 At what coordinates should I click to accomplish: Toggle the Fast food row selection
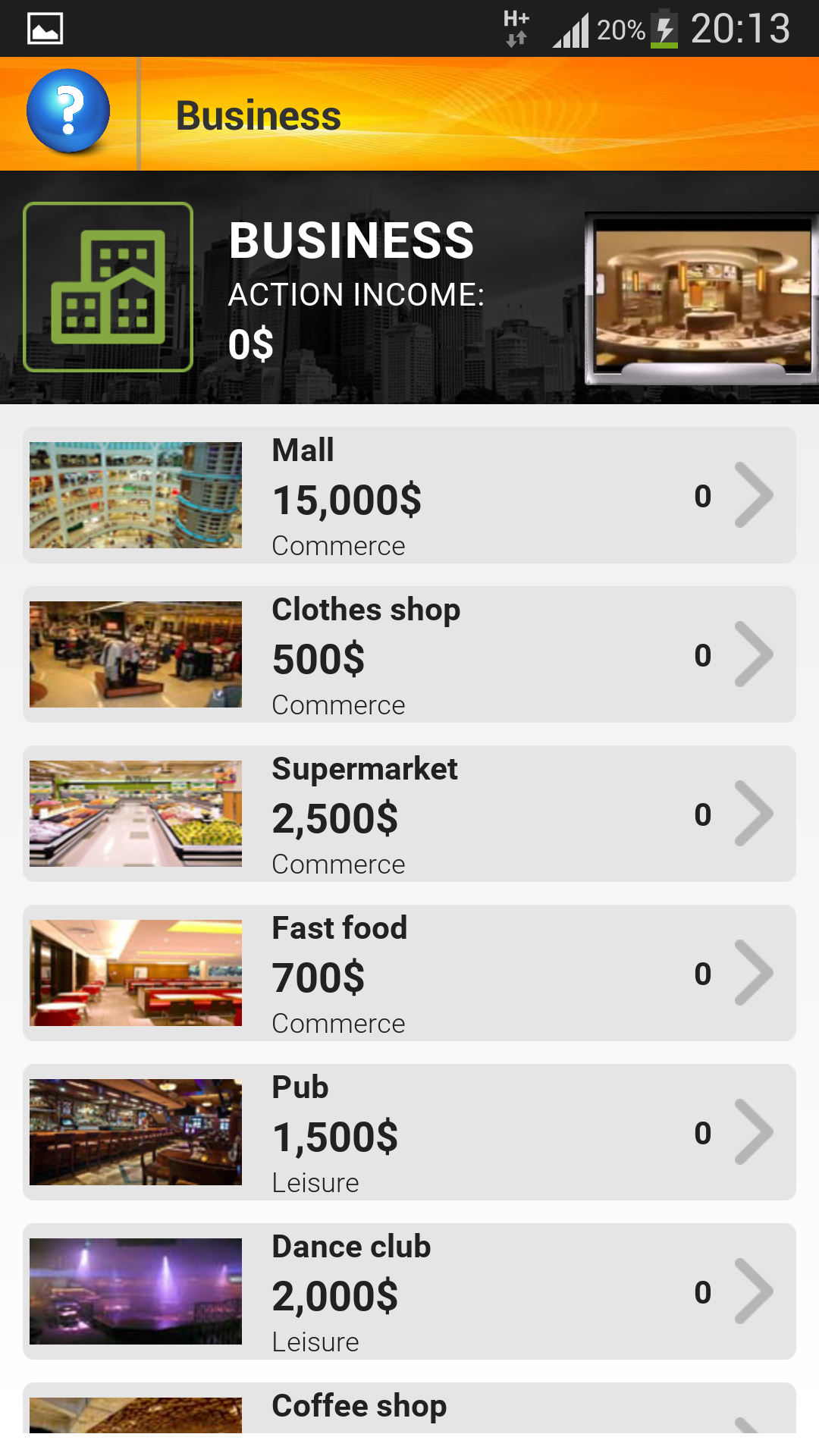coord(409,973)
